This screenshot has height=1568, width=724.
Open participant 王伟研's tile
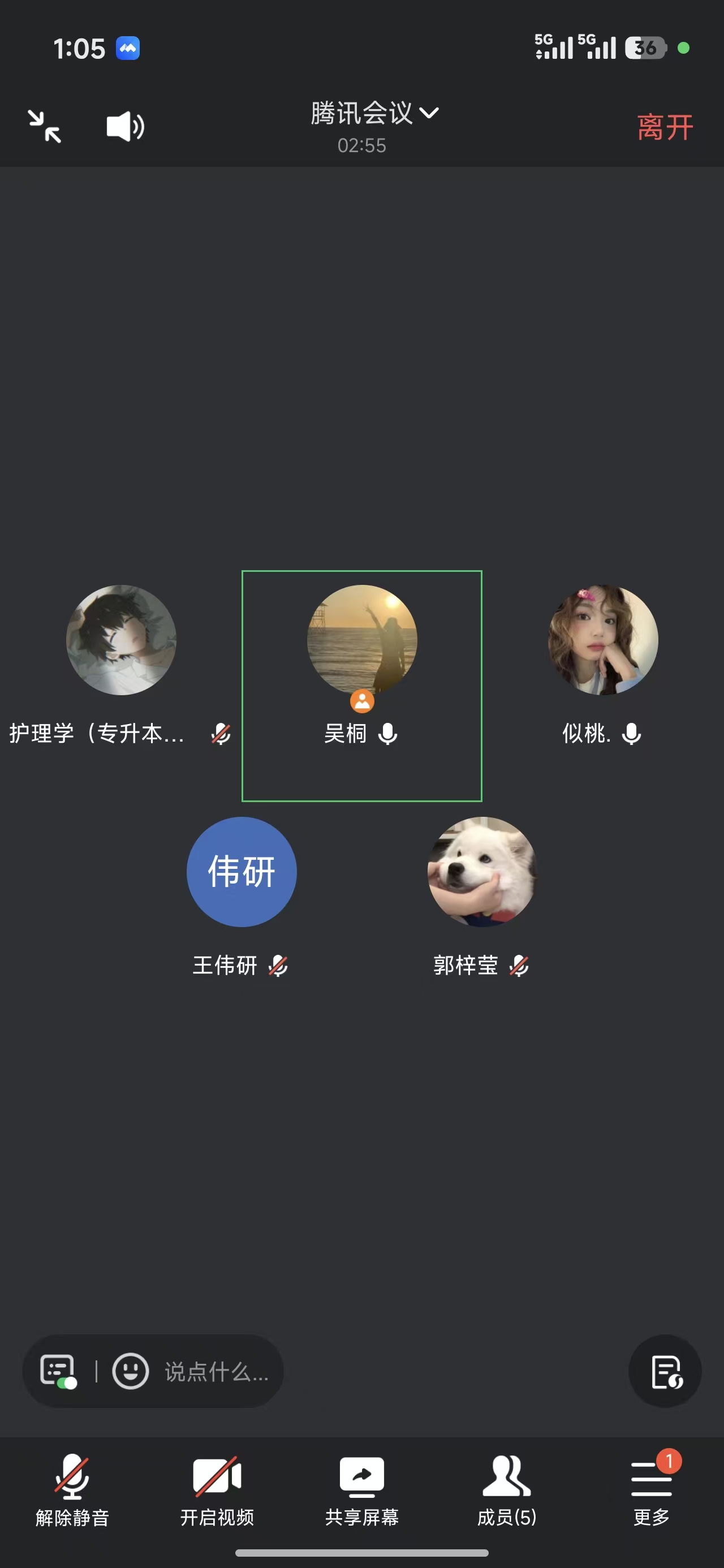[x=241, y=872]
